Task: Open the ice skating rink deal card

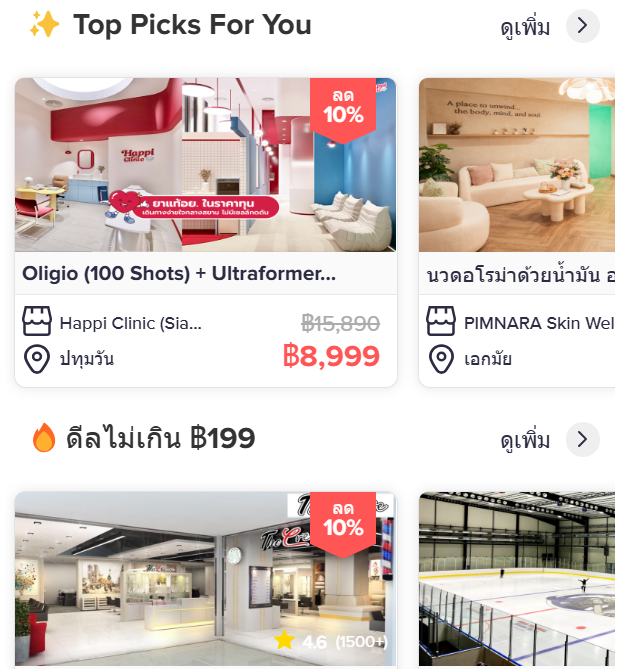Action: click(x=516, y=580)
